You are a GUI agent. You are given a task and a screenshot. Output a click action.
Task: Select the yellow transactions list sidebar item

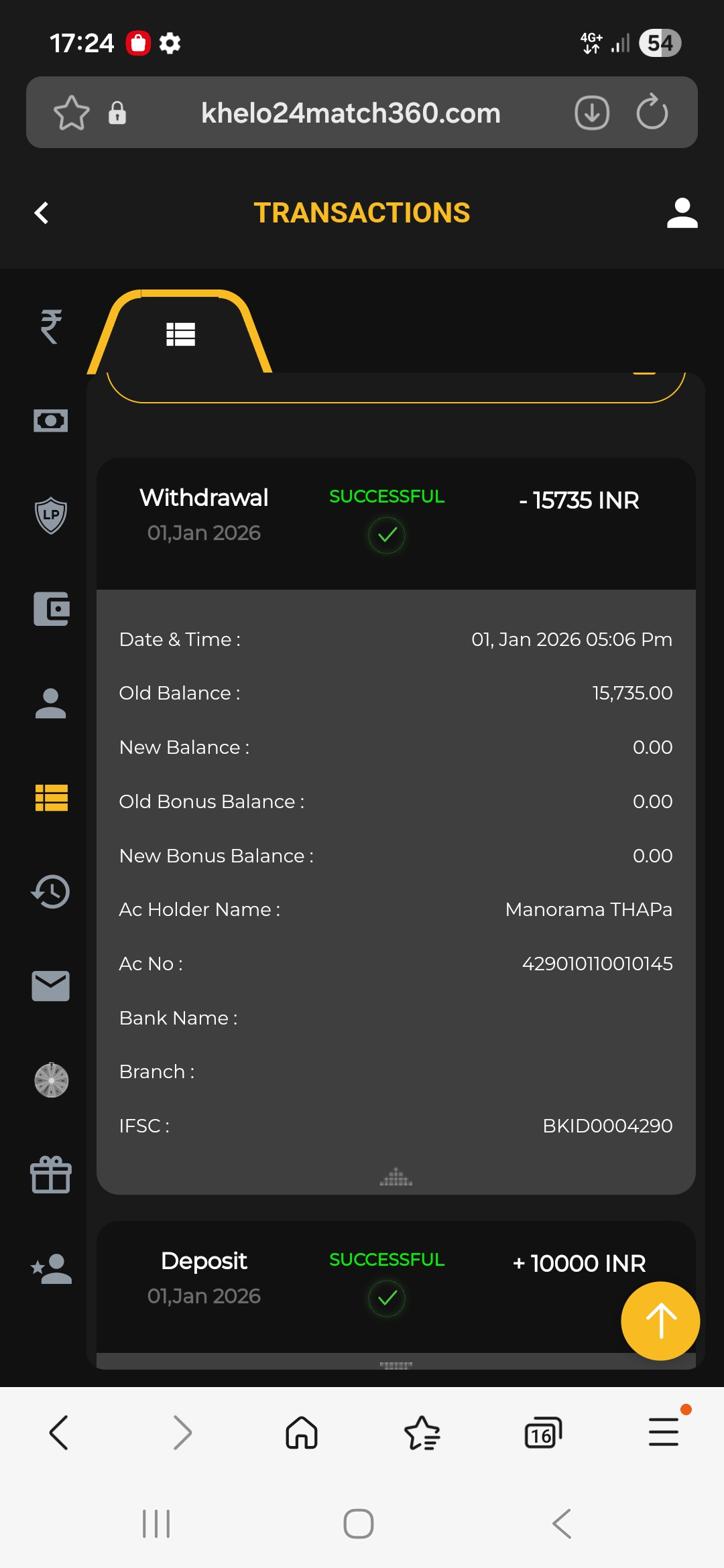pyautogui.click(x=51, y=797)
